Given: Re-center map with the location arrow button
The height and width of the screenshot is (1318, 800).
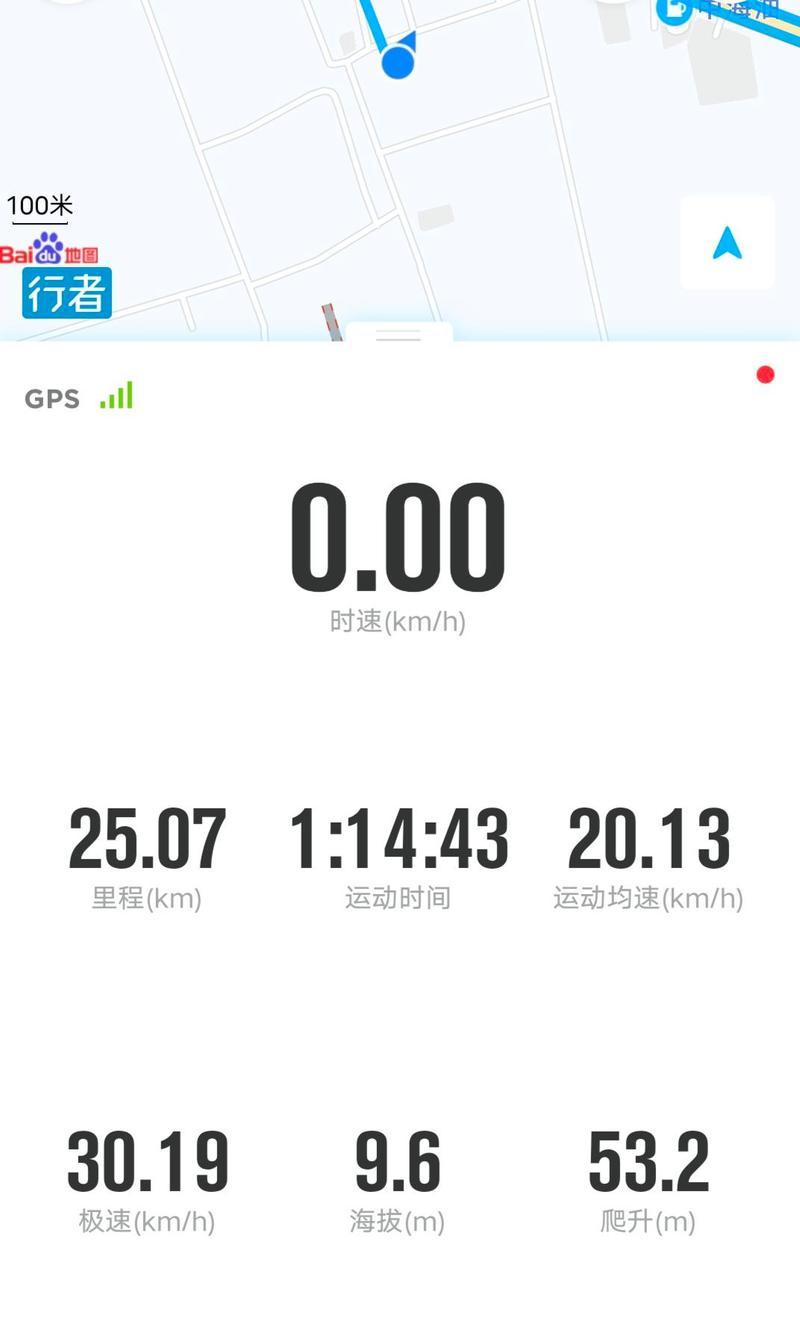Looking at the screenshot, I should (727, 243).
